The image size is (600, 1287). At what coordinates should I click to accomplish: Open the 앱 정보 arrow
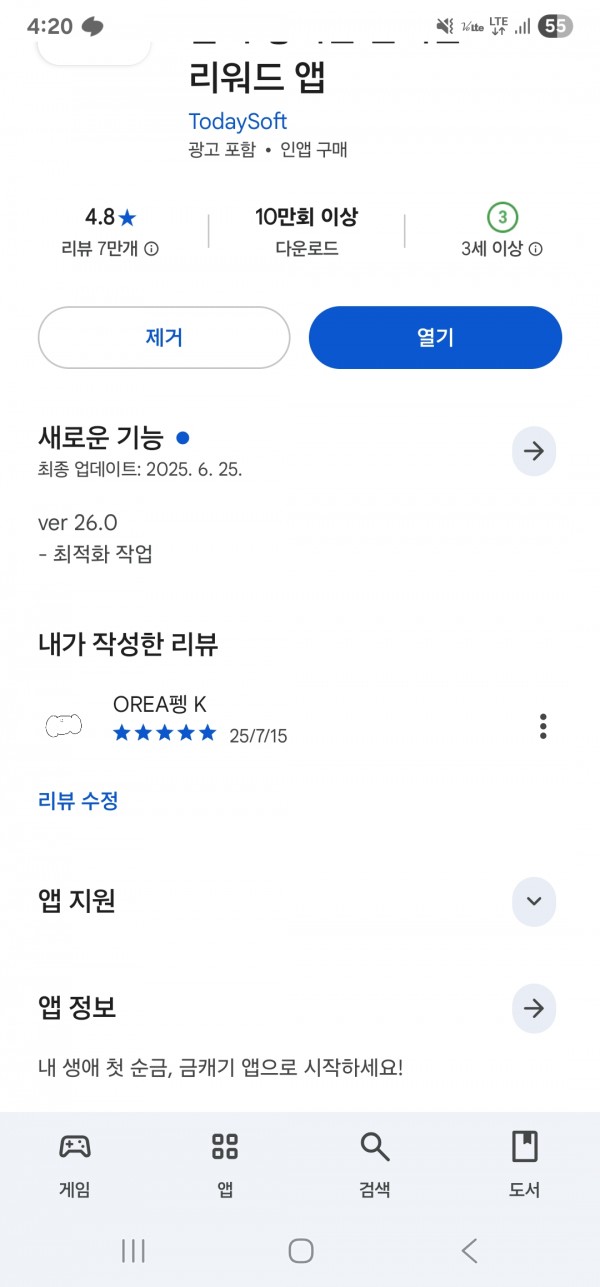click(x=534, y=1008)
